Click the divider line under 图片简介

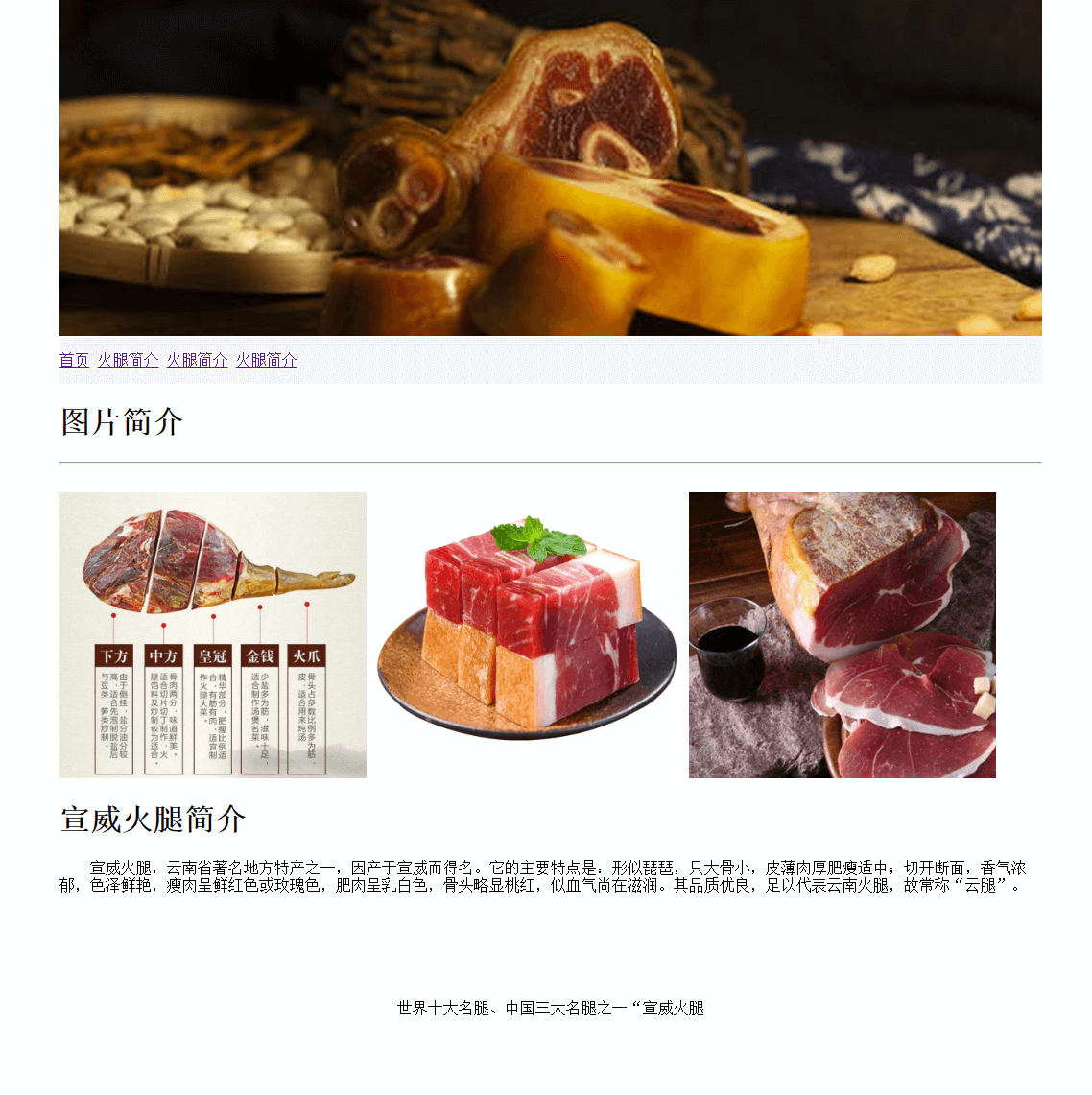pos(550,462)
